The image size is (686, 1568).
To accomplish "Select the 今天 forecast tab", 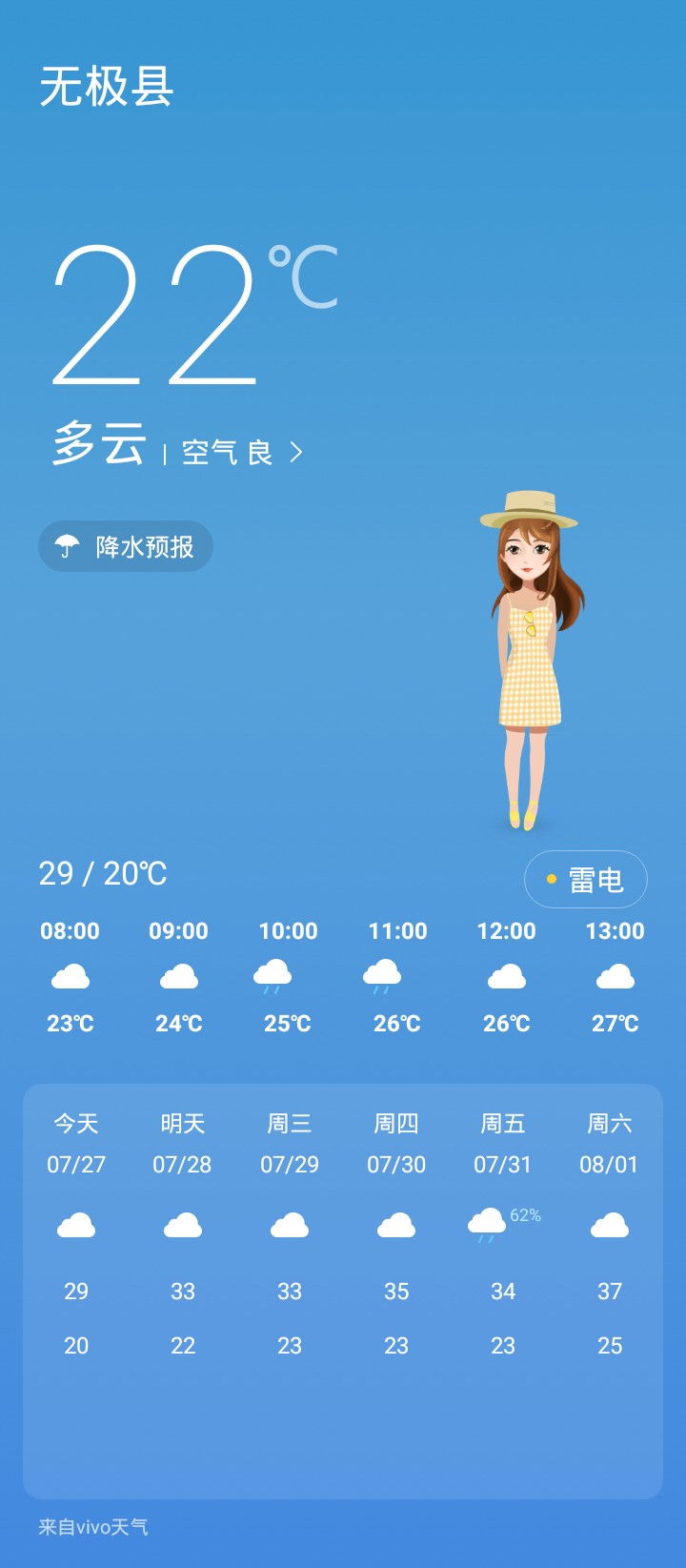I will [76, 1144].
